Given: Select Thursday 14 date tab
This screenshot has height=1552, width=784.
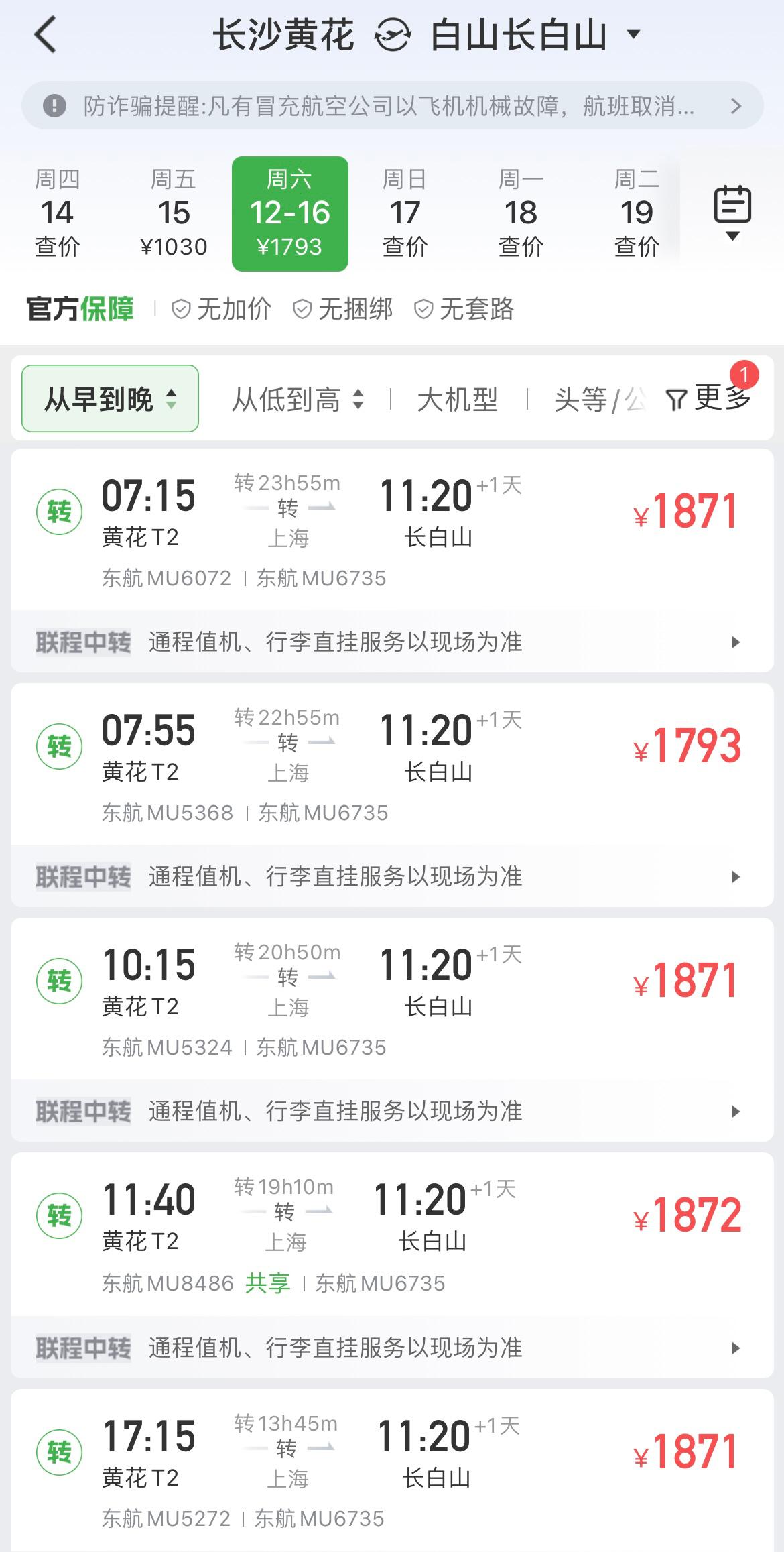Looking at the screenshot, I should 58,213.
